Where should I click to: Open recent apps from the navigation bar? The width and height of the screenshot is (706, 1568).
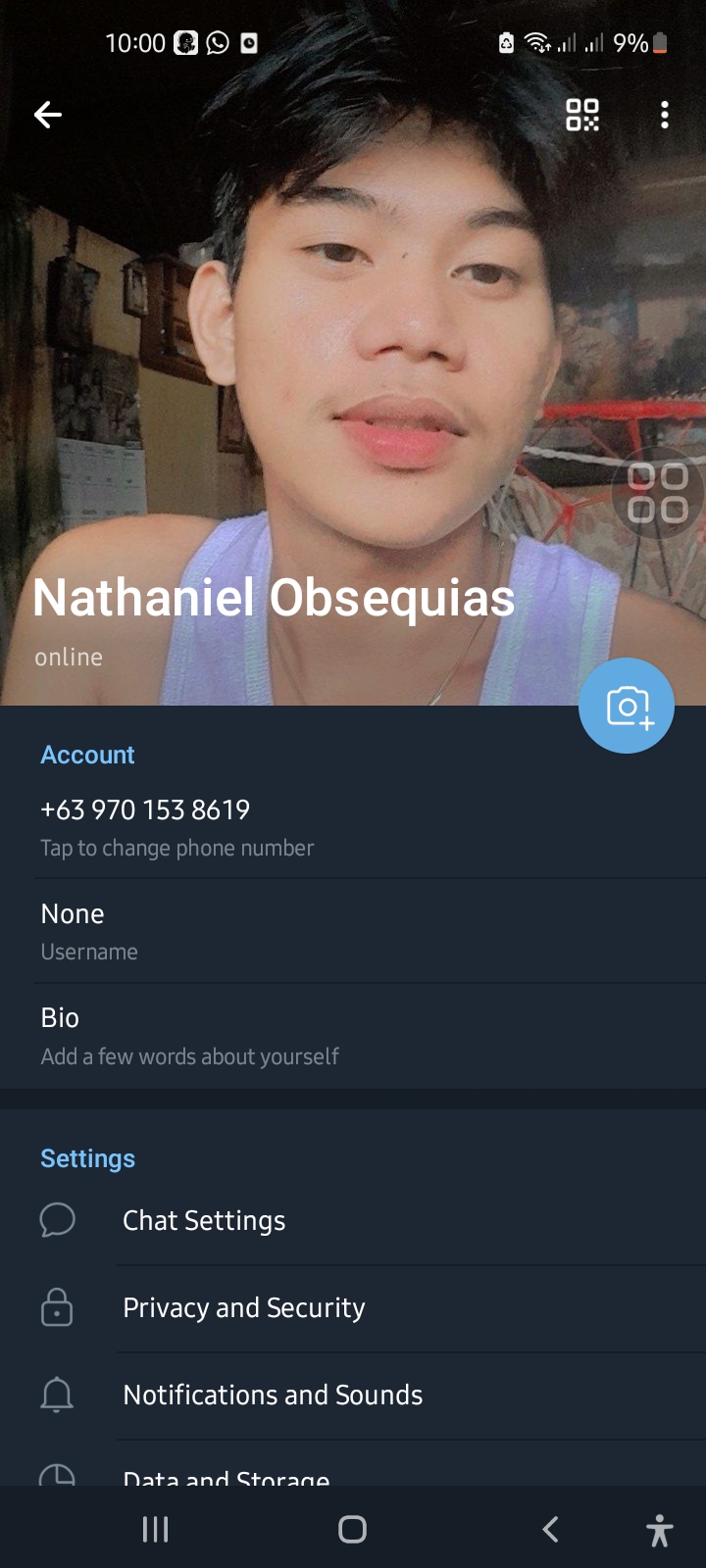(155, 1529)
